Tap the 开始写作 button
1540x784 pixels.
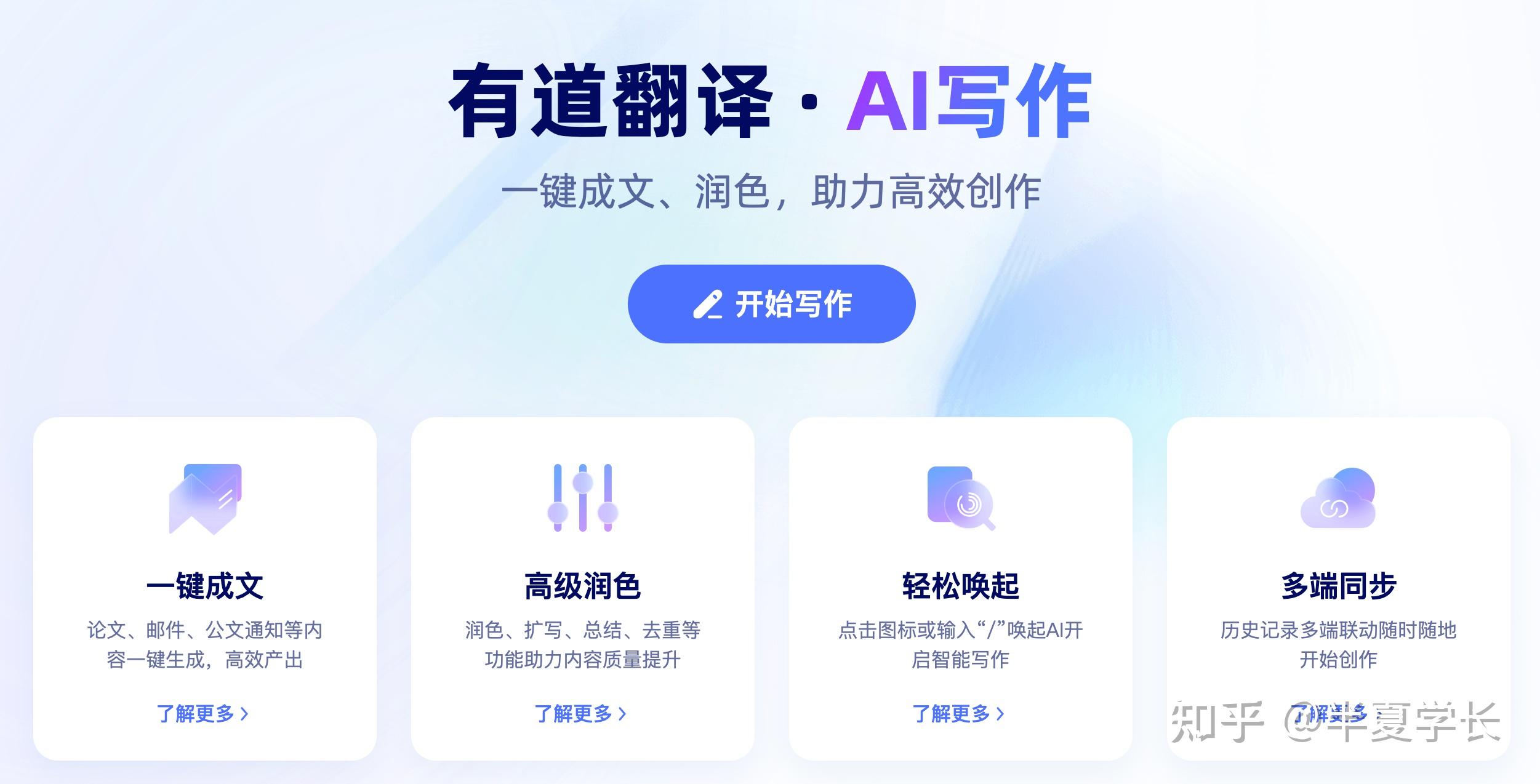tap(771, 304)
